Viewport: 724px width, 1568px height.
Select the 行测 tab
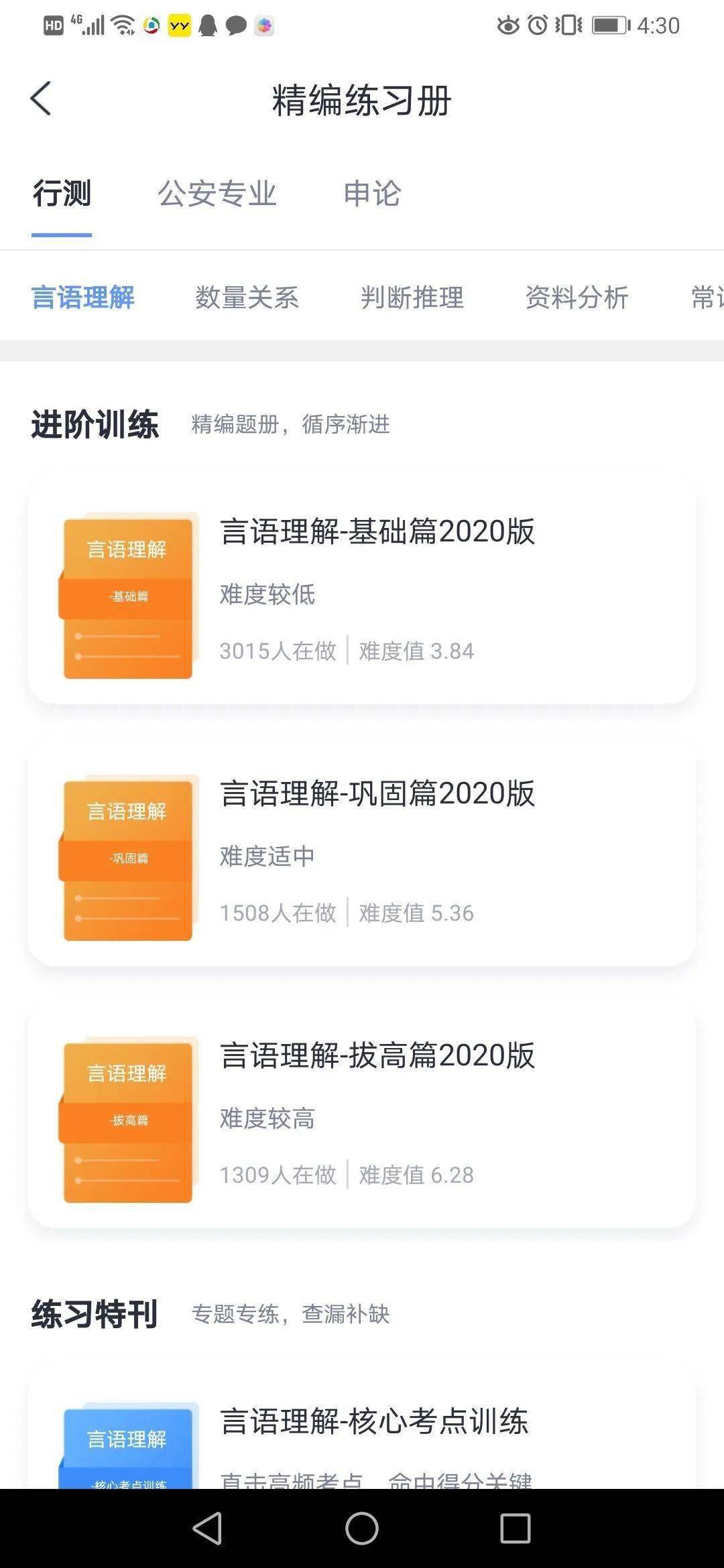[62, 194]
